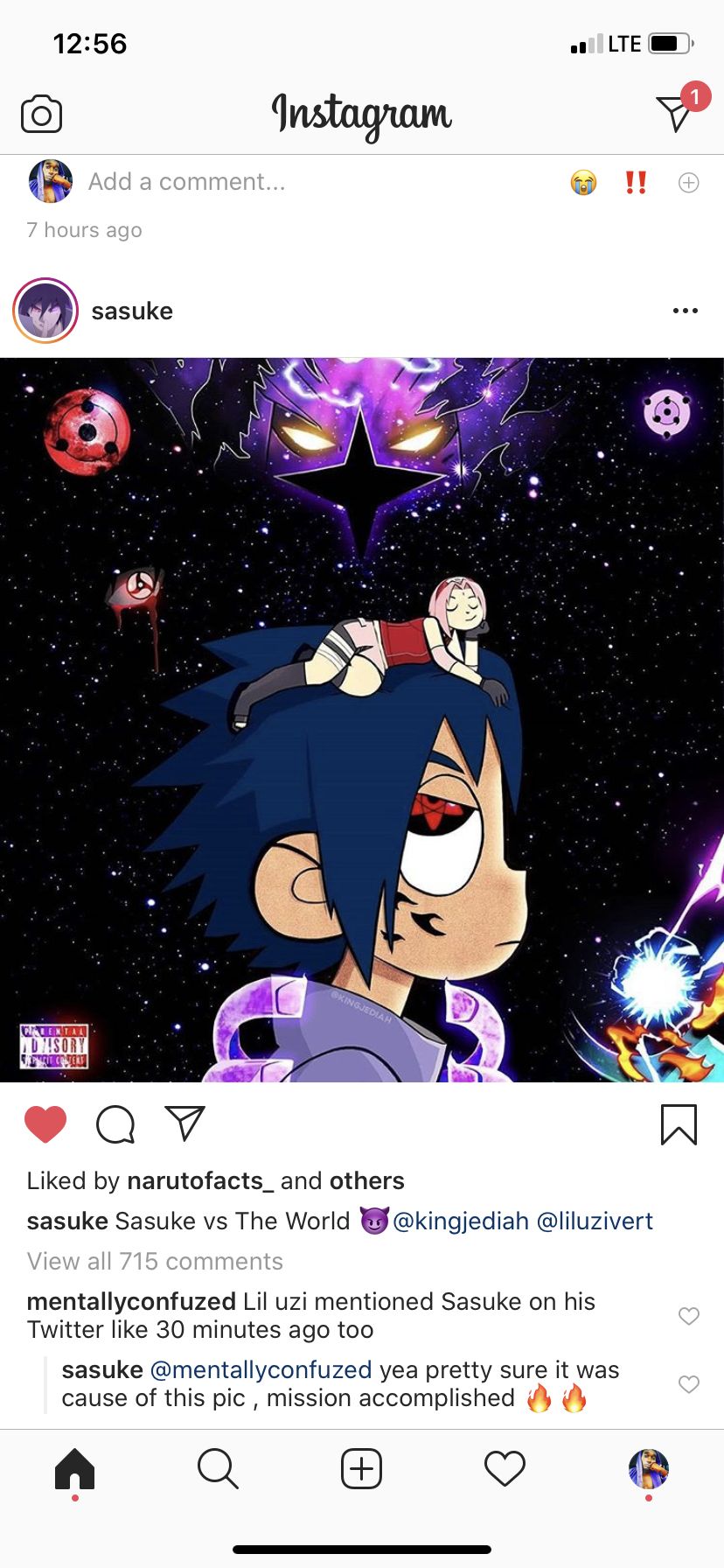Open the @kingjediah mention in caption

tap(461, 1221)
